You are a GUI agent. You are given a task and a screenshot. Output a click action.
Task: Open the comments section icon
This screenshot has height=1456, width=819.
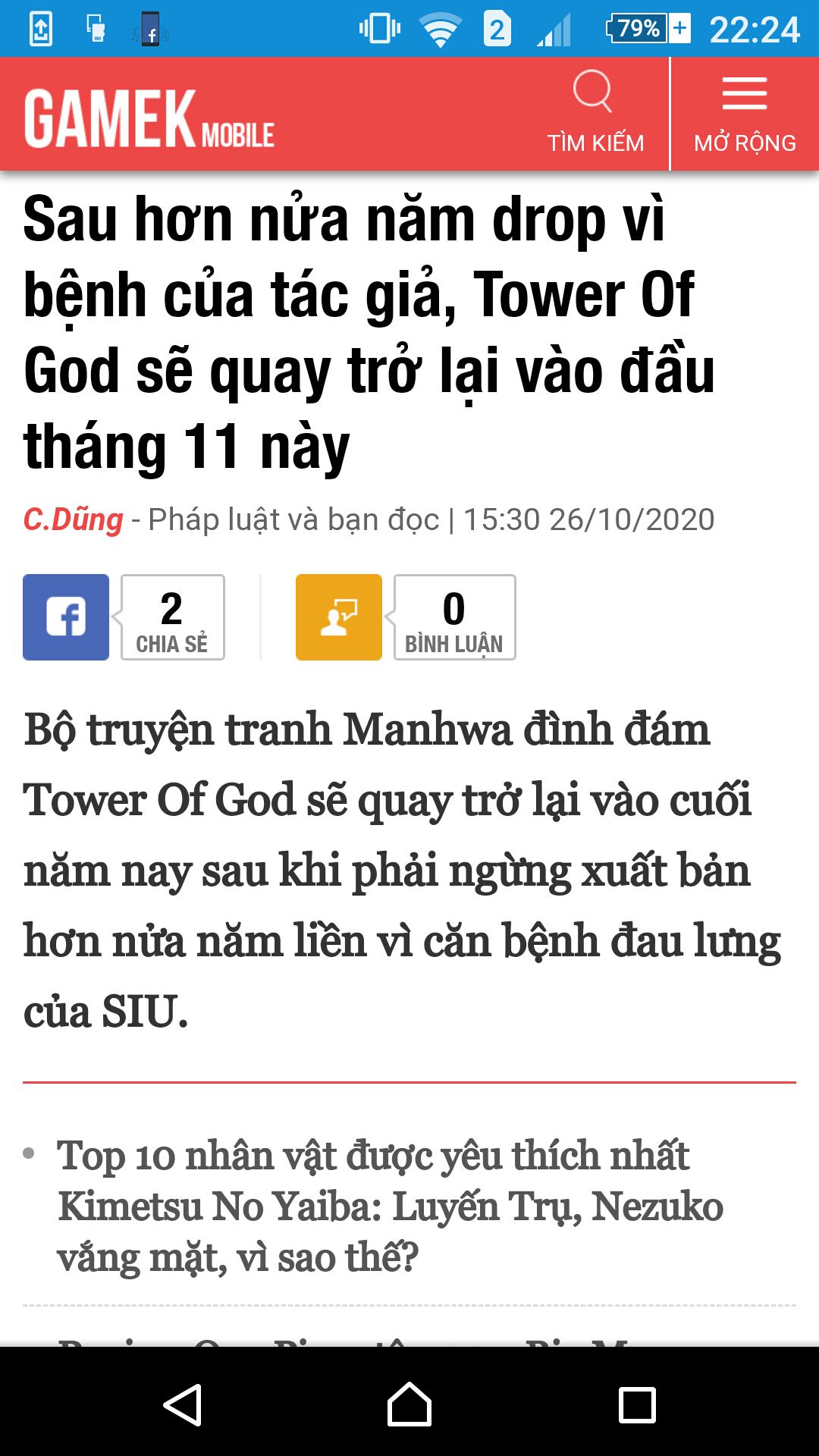click(338, 617)
